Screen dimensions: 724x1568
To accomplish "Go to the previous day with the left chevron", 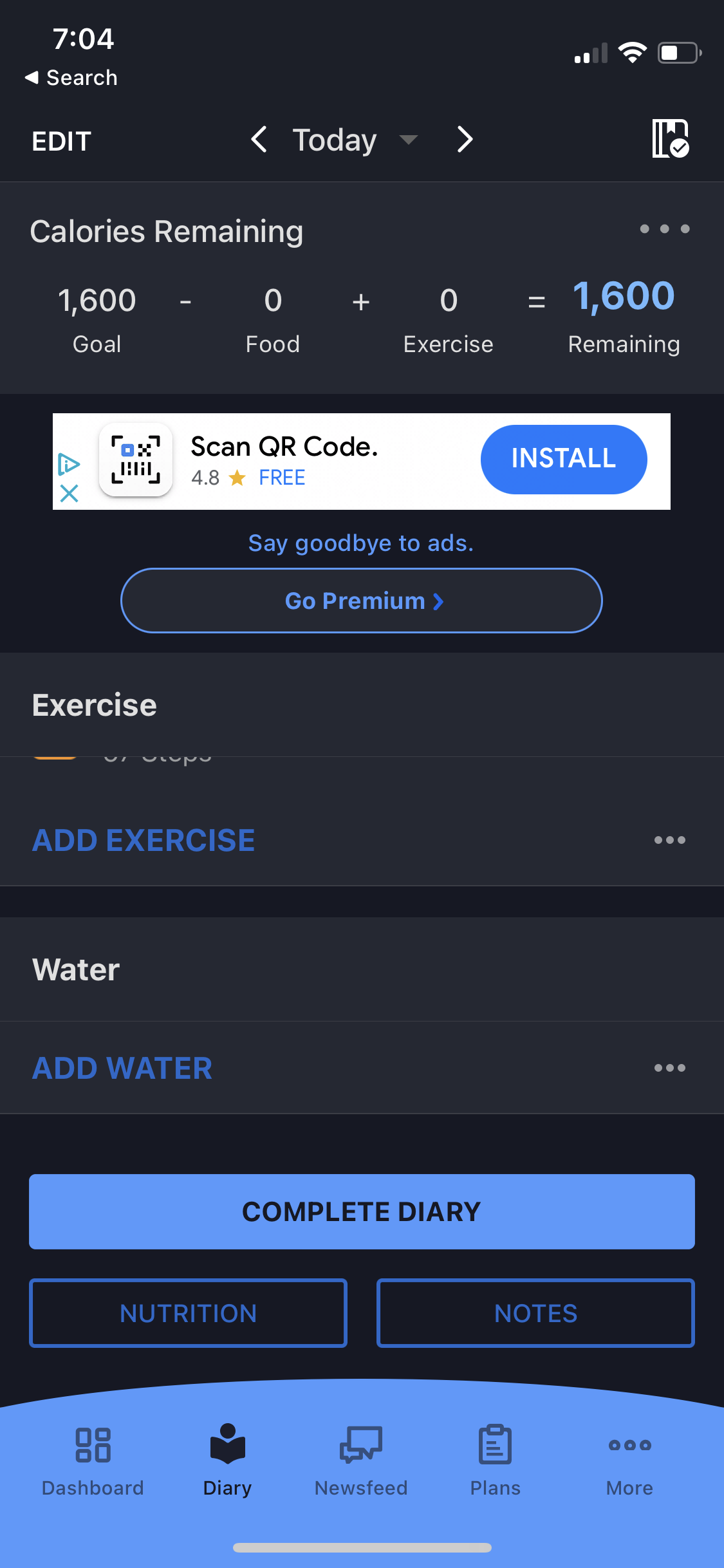I will click(x=259, y=139).
